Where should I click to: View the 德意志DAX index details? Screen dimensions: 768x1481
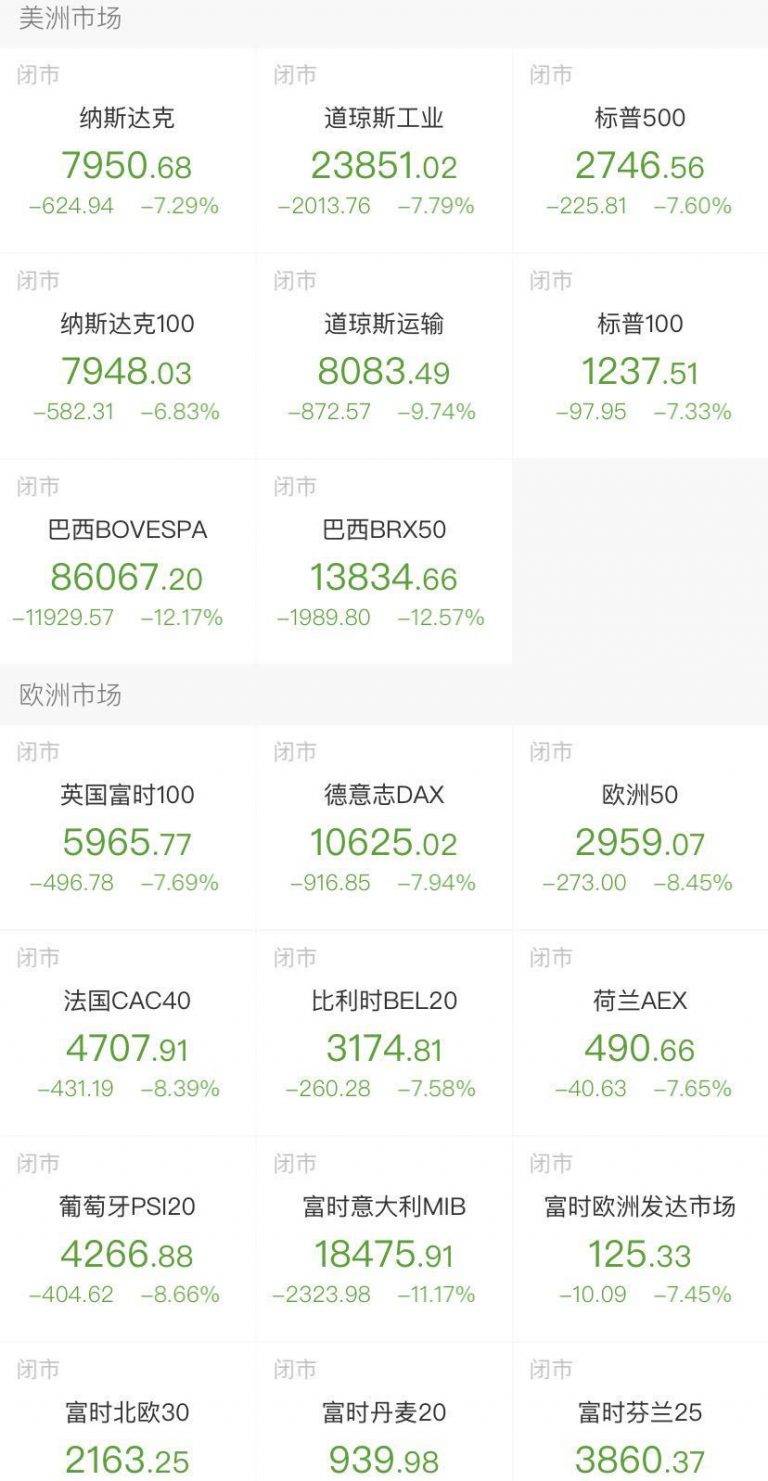pyautogui.click(x=384, y=827)
